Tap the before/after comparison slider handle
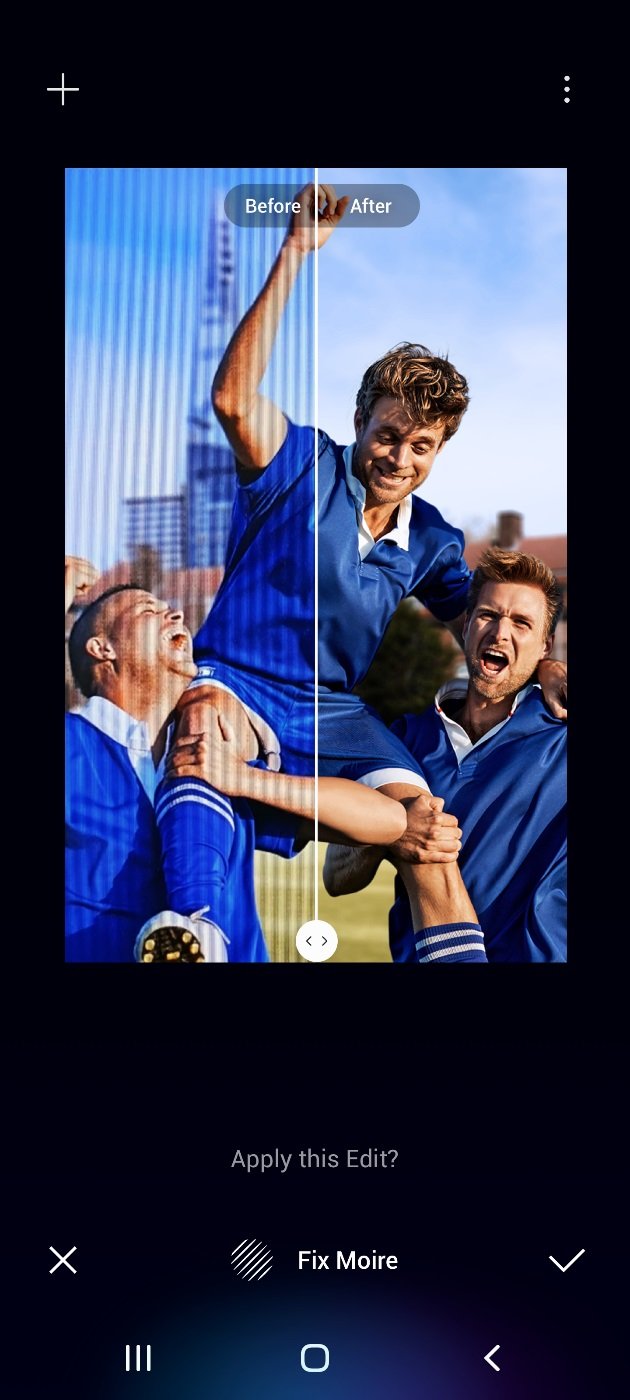630x1400 pixels. click(x=316, y=941)
